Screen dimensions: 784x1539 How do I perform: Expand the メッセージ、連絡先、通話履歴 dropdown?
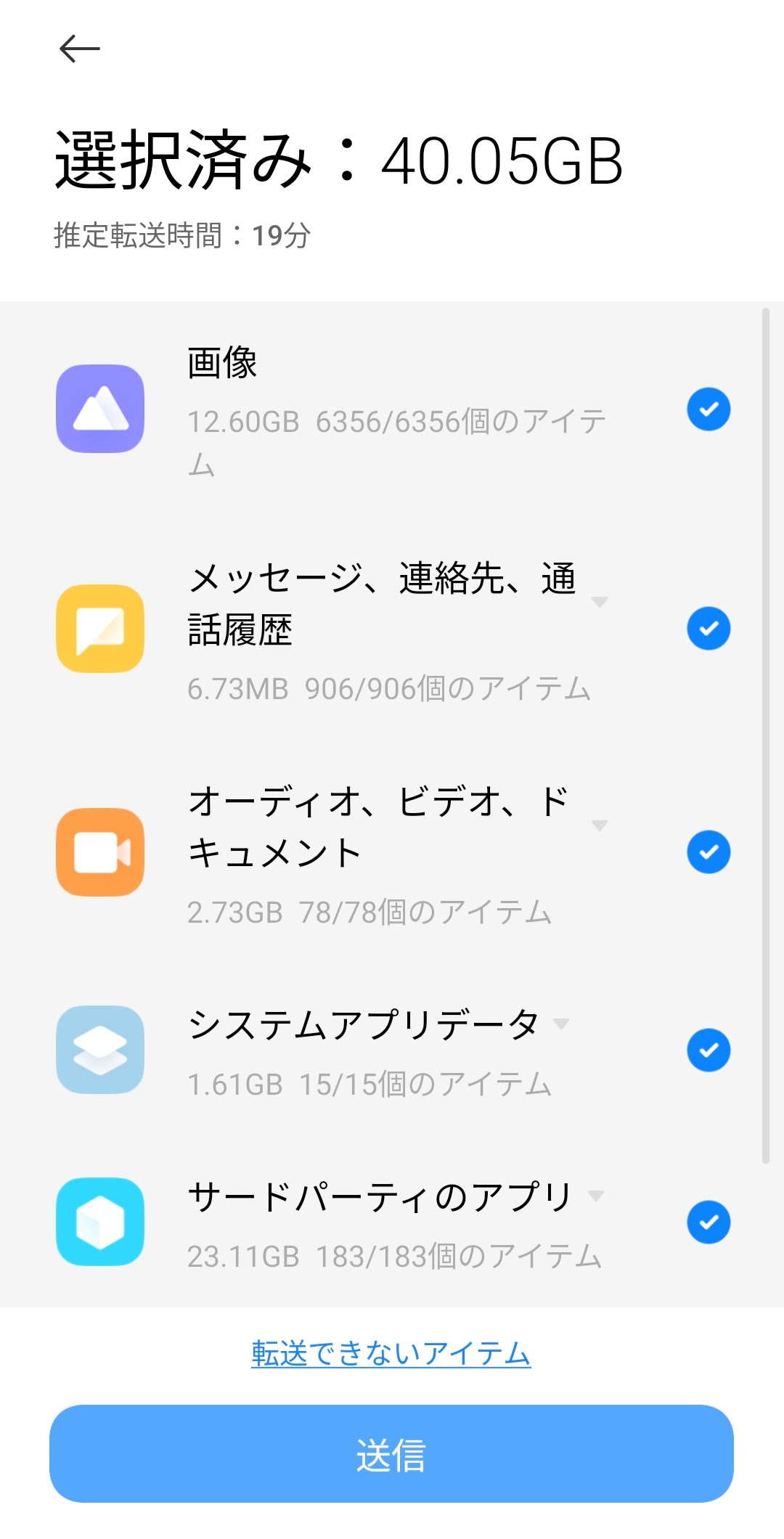601,601
